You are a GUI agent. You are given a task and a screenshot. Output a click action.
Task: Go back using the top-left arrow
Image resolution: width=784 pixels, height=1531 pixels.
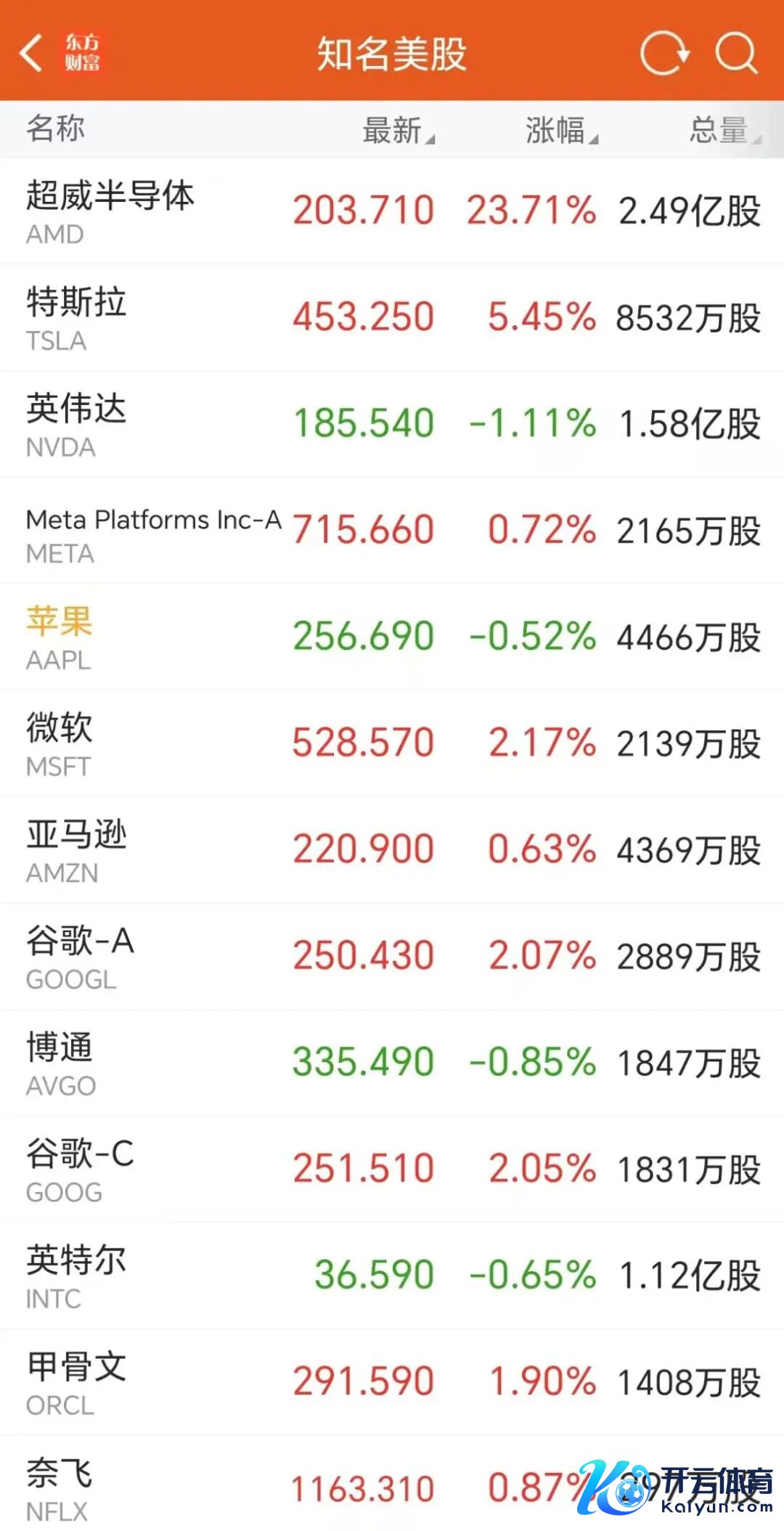pos(32,53)
